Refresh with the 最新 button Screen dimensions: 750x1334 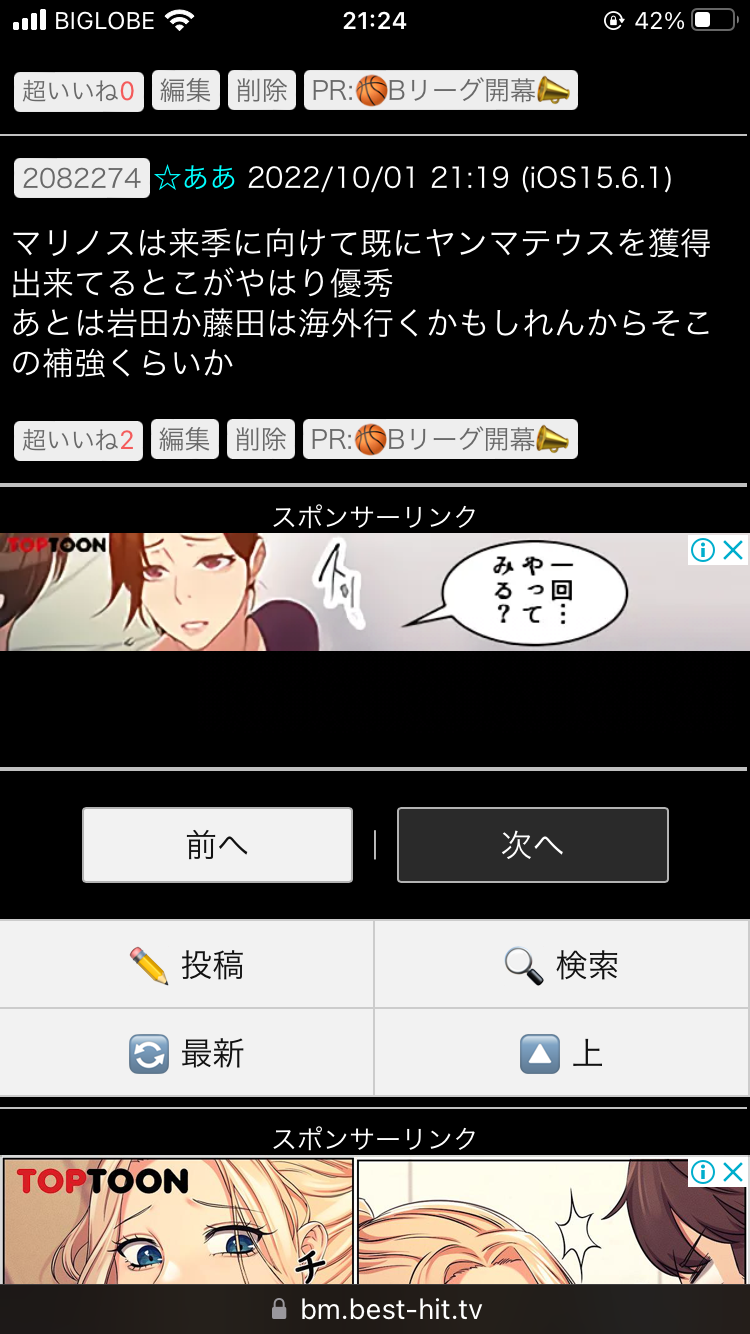click(187, 1053)
